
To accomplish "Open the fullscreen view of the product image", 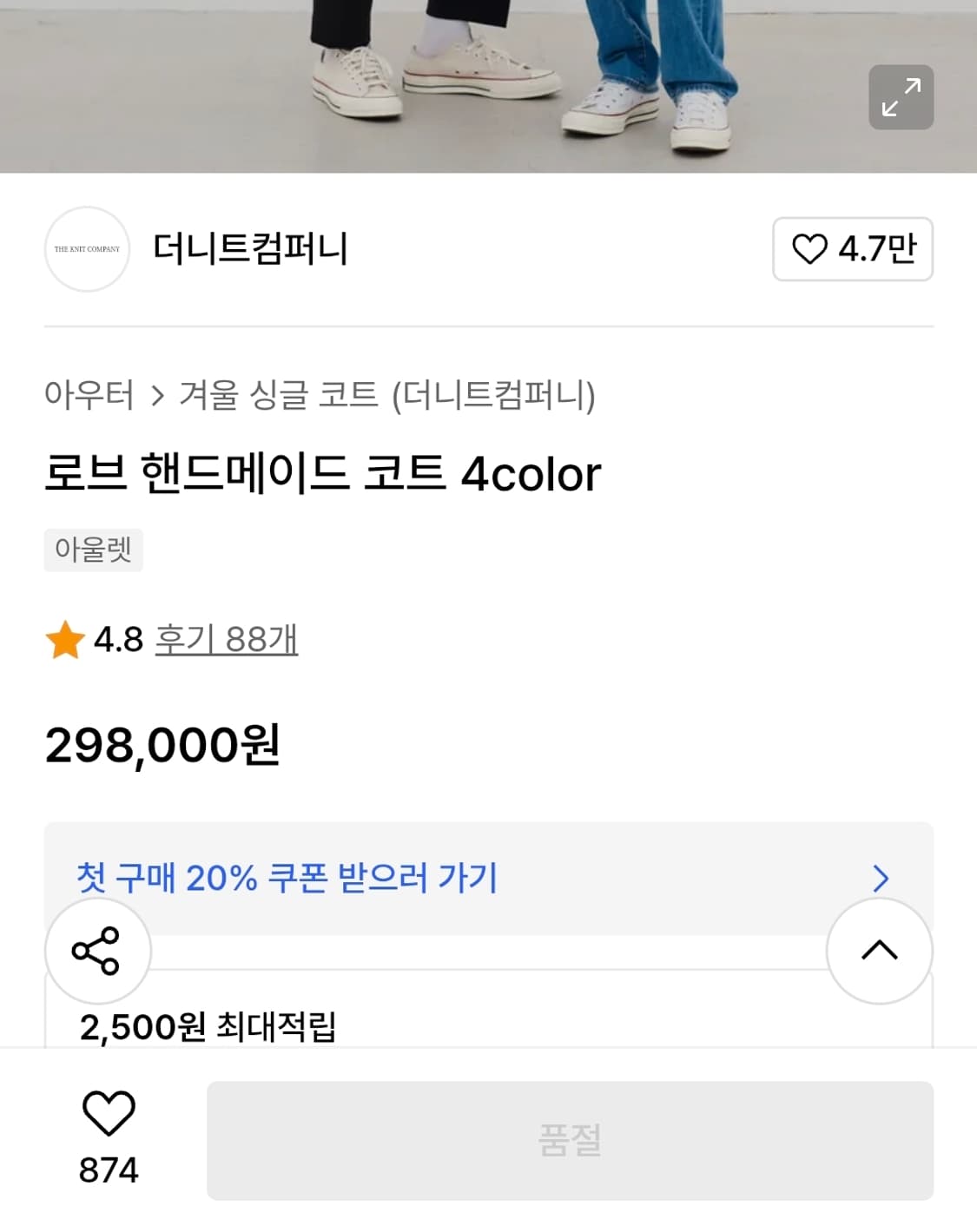I will 901,97.
